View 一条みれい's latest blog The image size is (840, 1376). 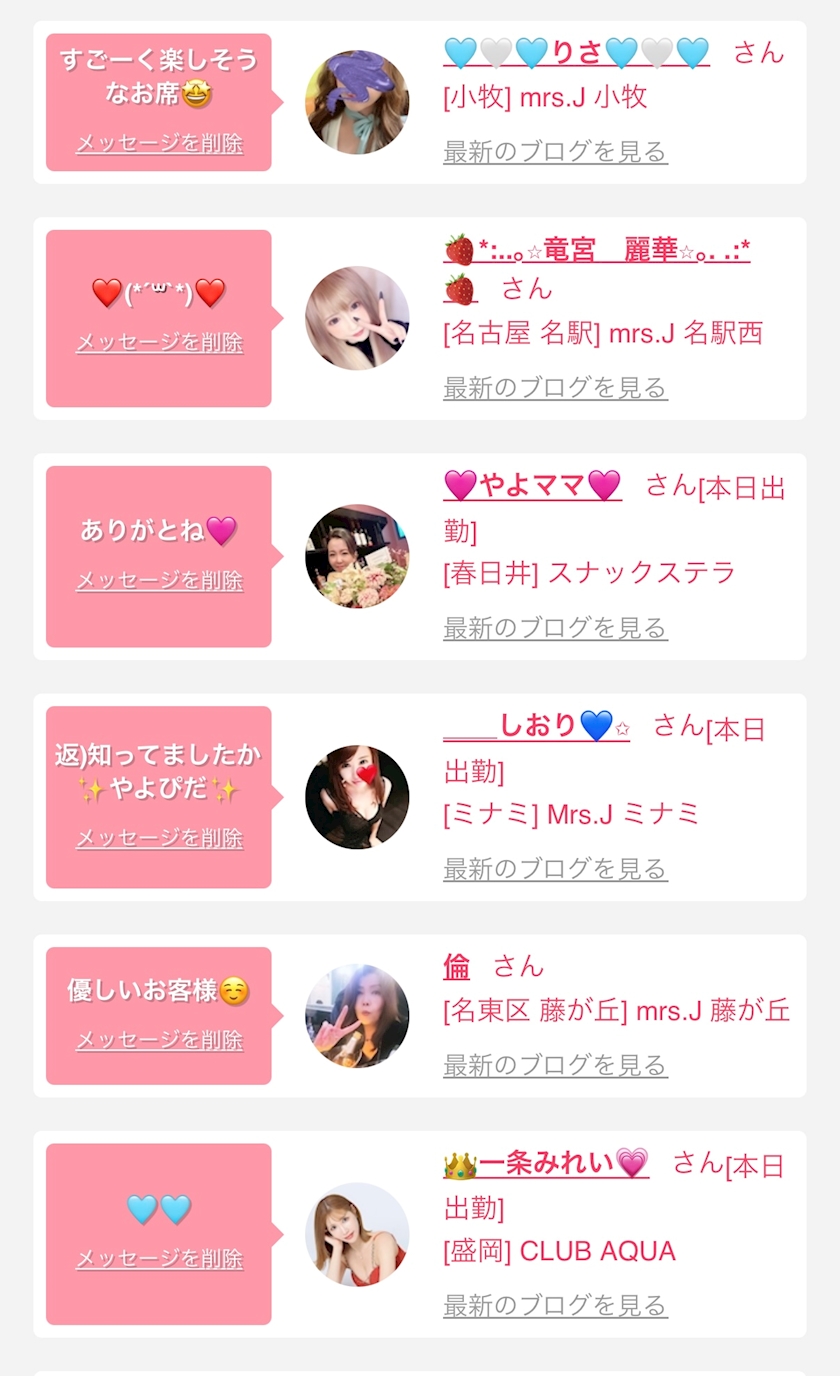555,1305
